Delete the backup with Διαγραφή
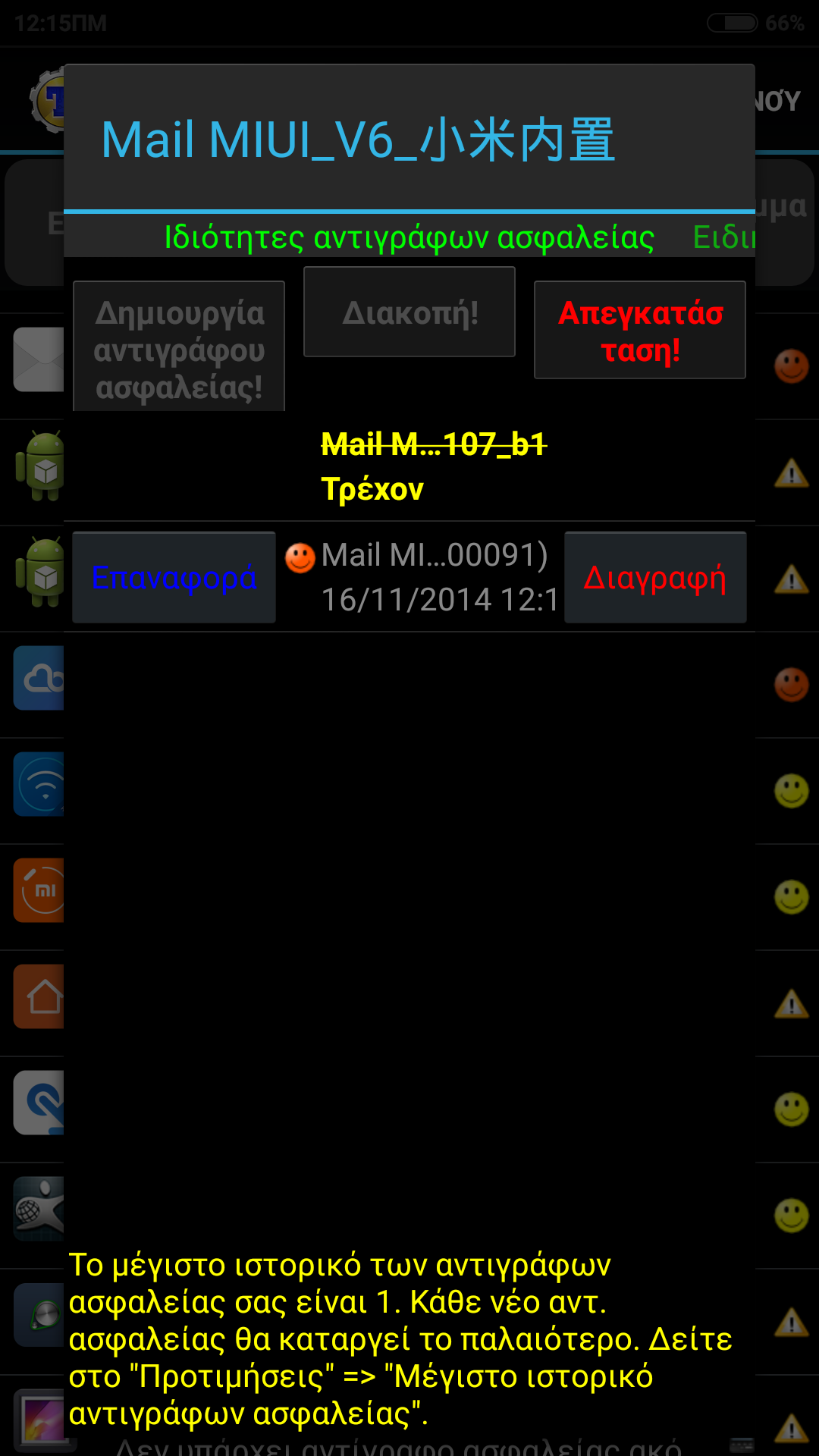 coord(655,578)
